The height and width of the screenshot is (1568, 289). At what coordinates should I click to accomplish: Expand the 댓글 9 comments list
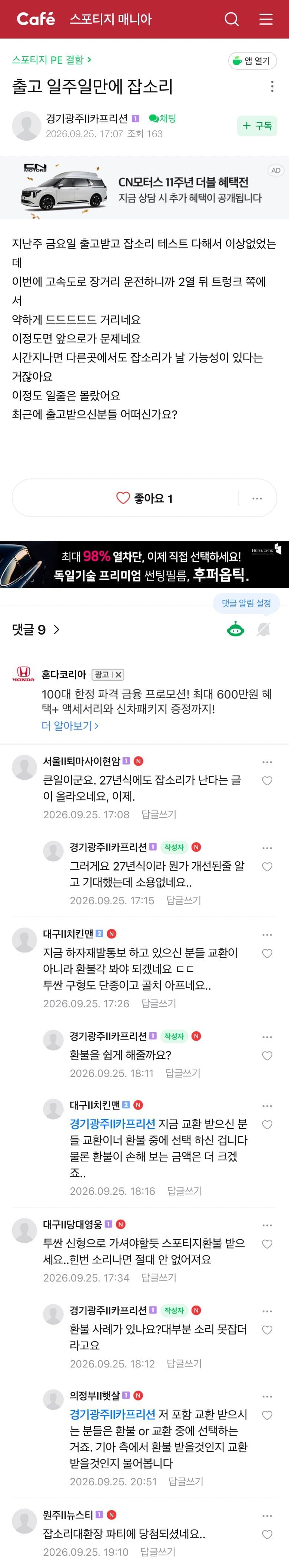click(x=36, y=630)
